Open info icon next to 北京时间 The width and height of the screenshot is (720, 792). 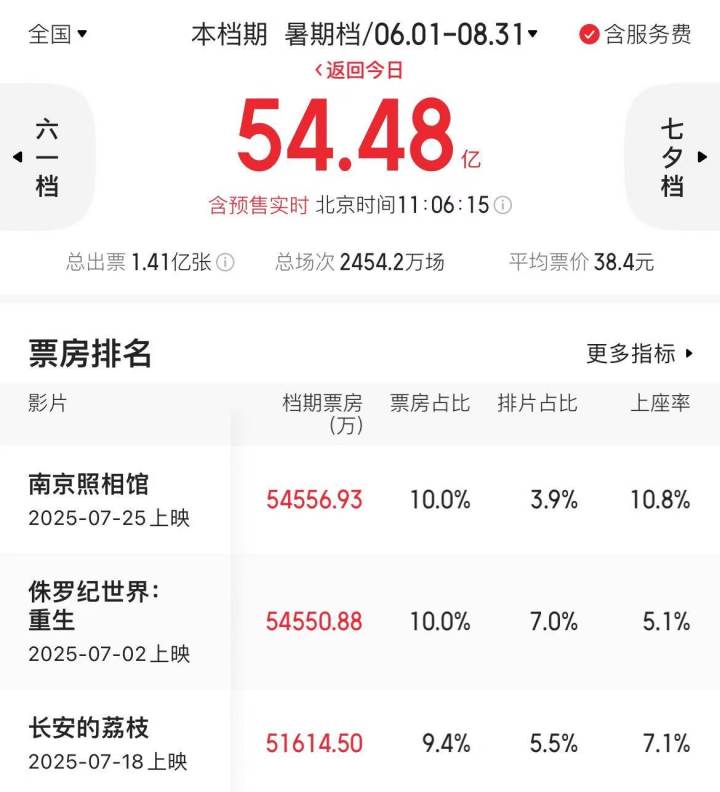[x=503, y=205]
